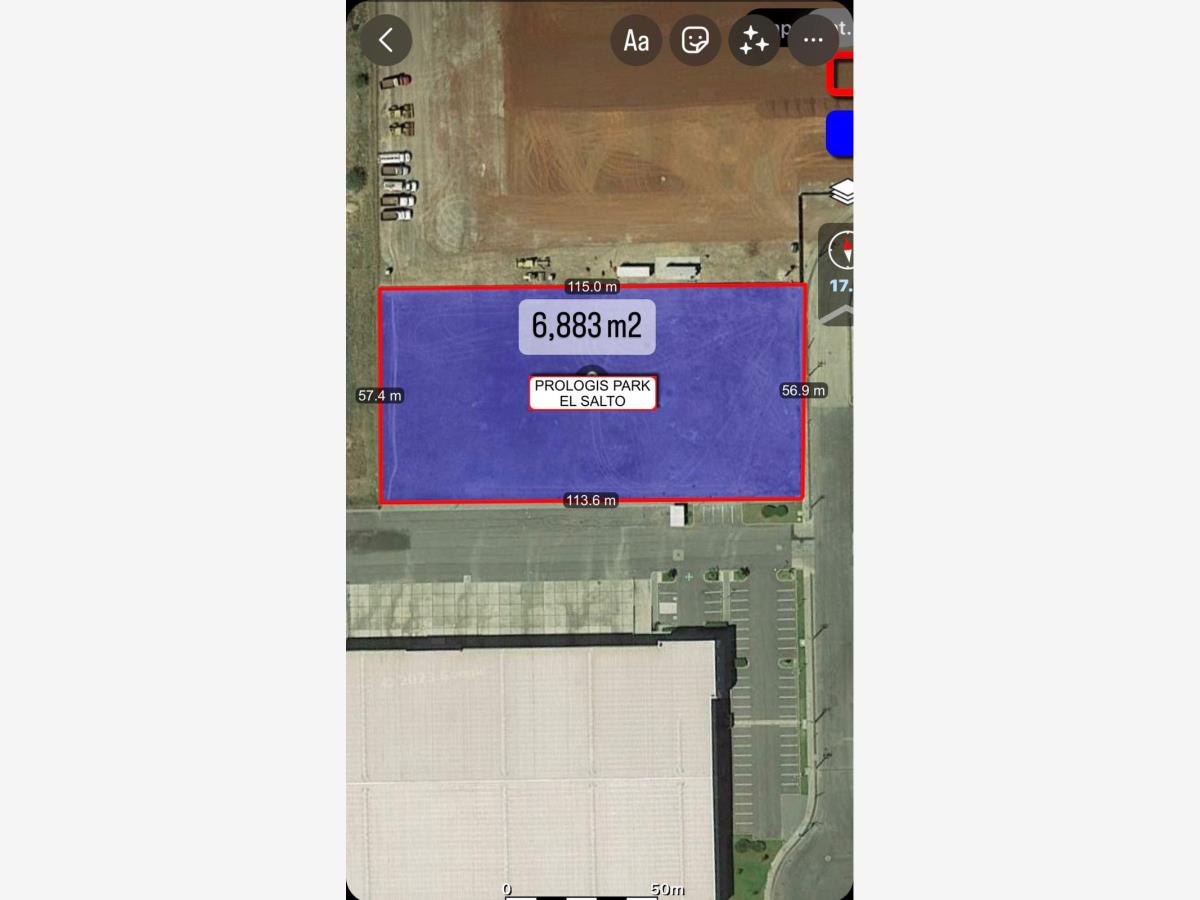
Task: Open the sparkle effects tool
Action: click(x=754, y=40)
